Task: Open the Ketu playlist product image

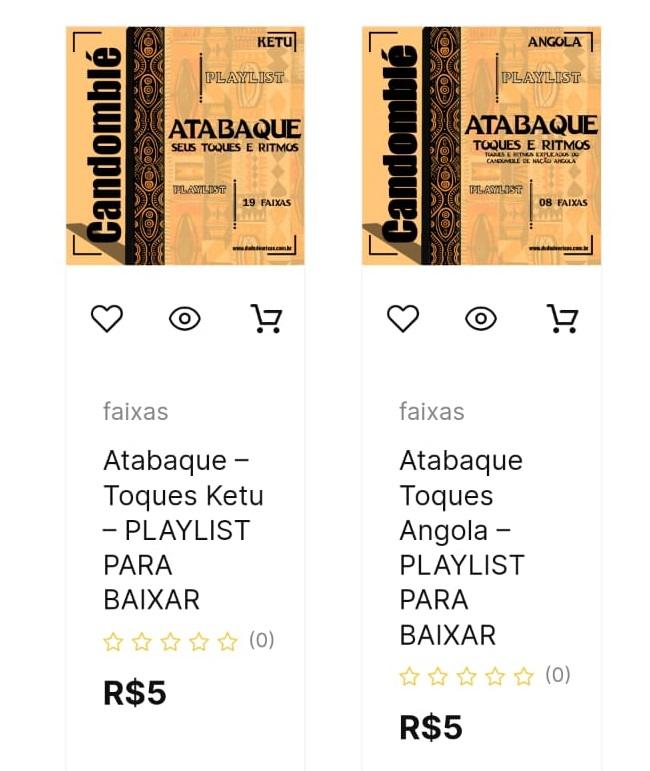Action: click(x=185, y=146)
